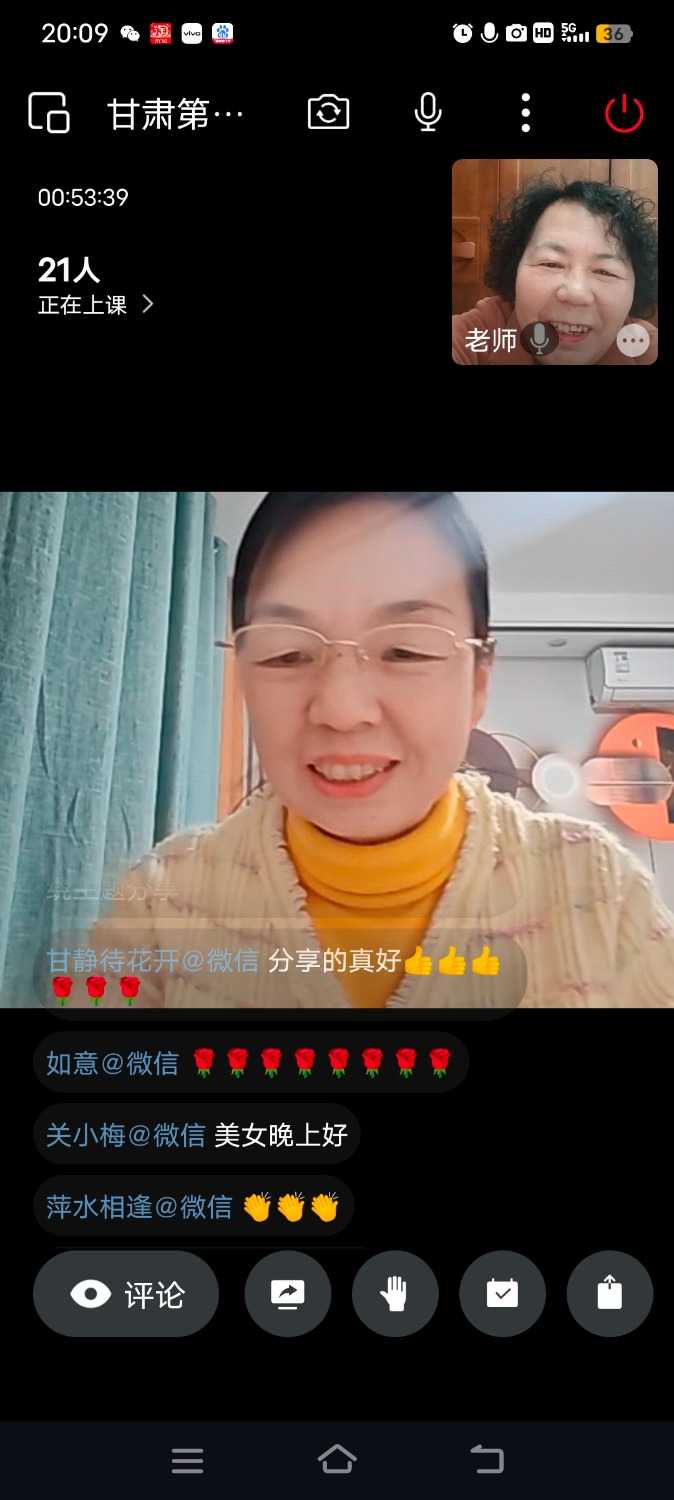Open the screen sharing button
Viewport: 674px width, 1500px height.
(287, 1294)
